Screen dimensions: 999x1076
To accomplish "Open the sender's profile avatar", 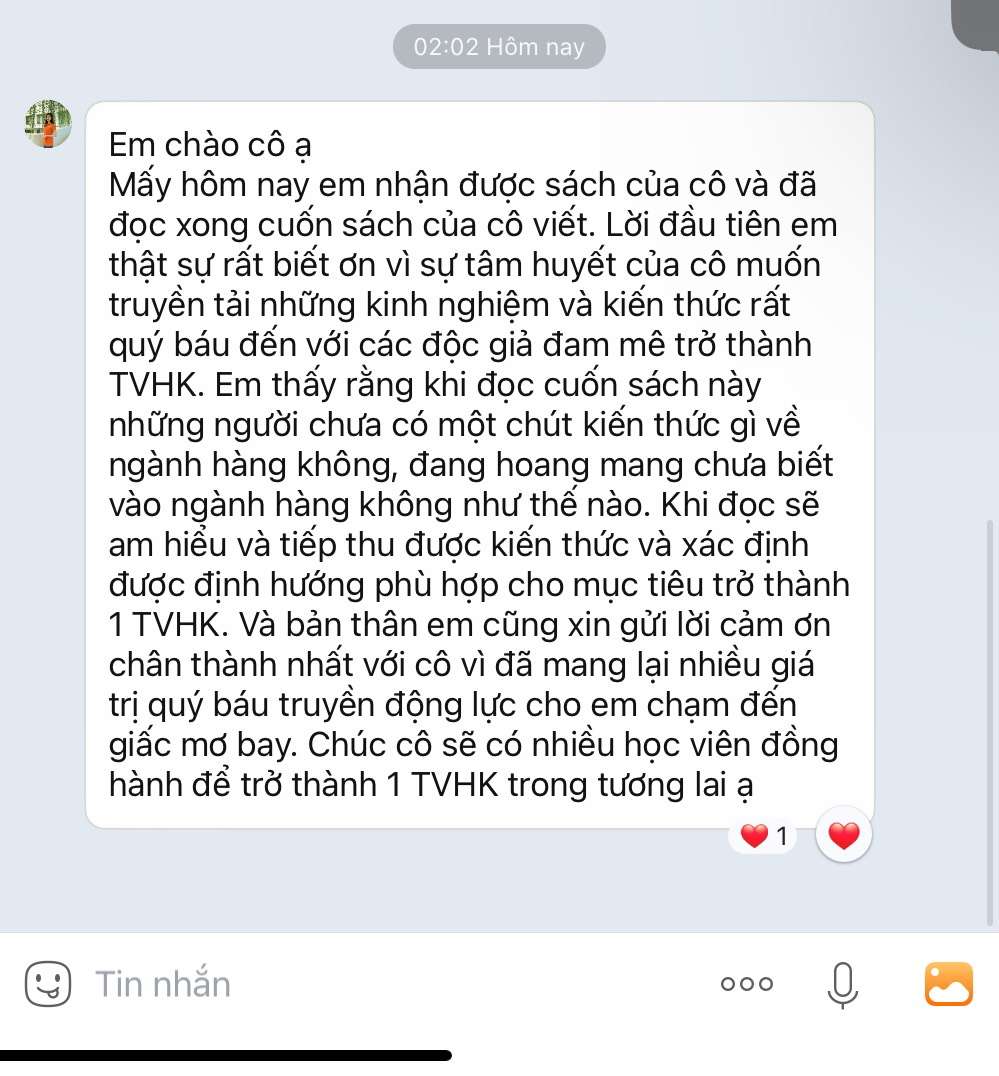I will tap(48, 124).
